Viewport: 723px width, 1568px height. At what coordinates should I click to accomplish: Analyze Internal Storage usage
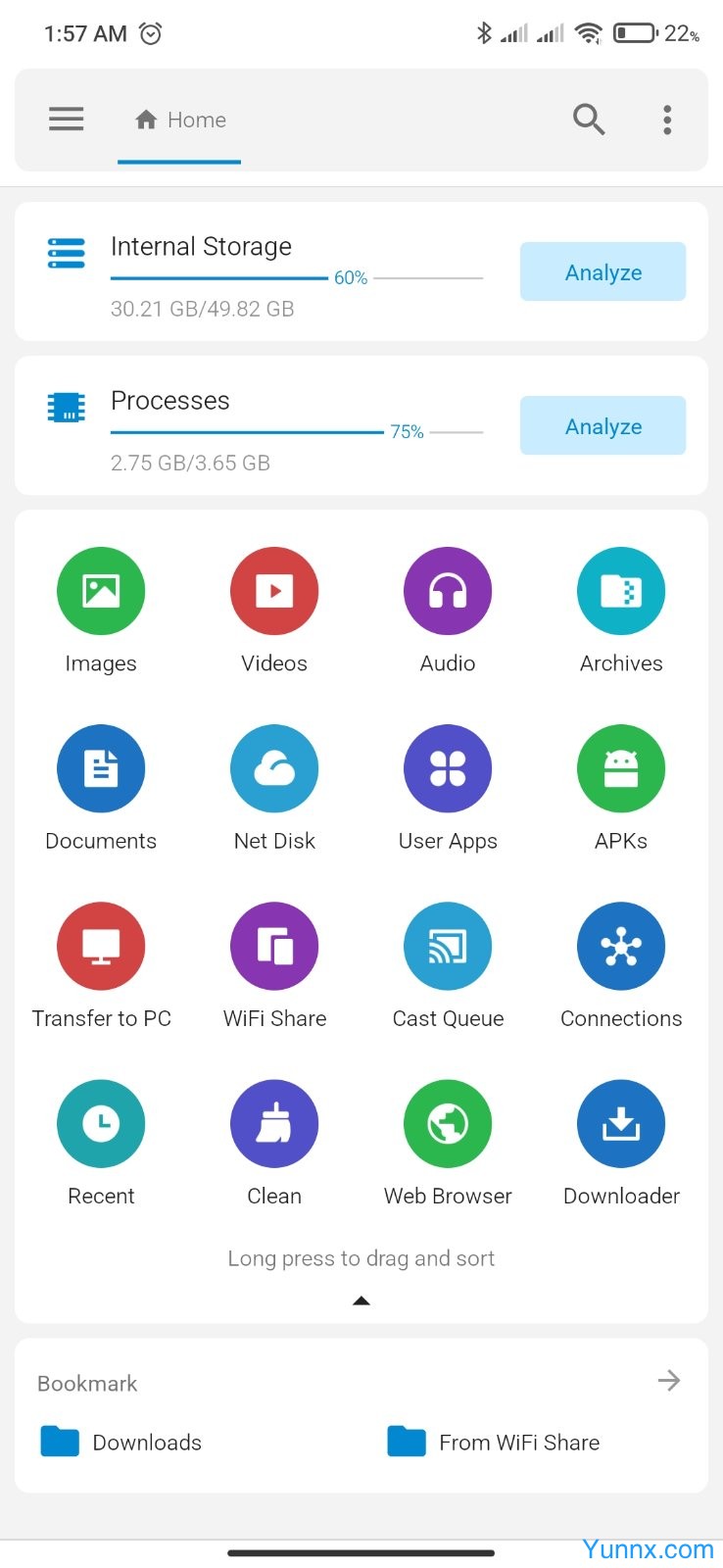pos(602,271)
